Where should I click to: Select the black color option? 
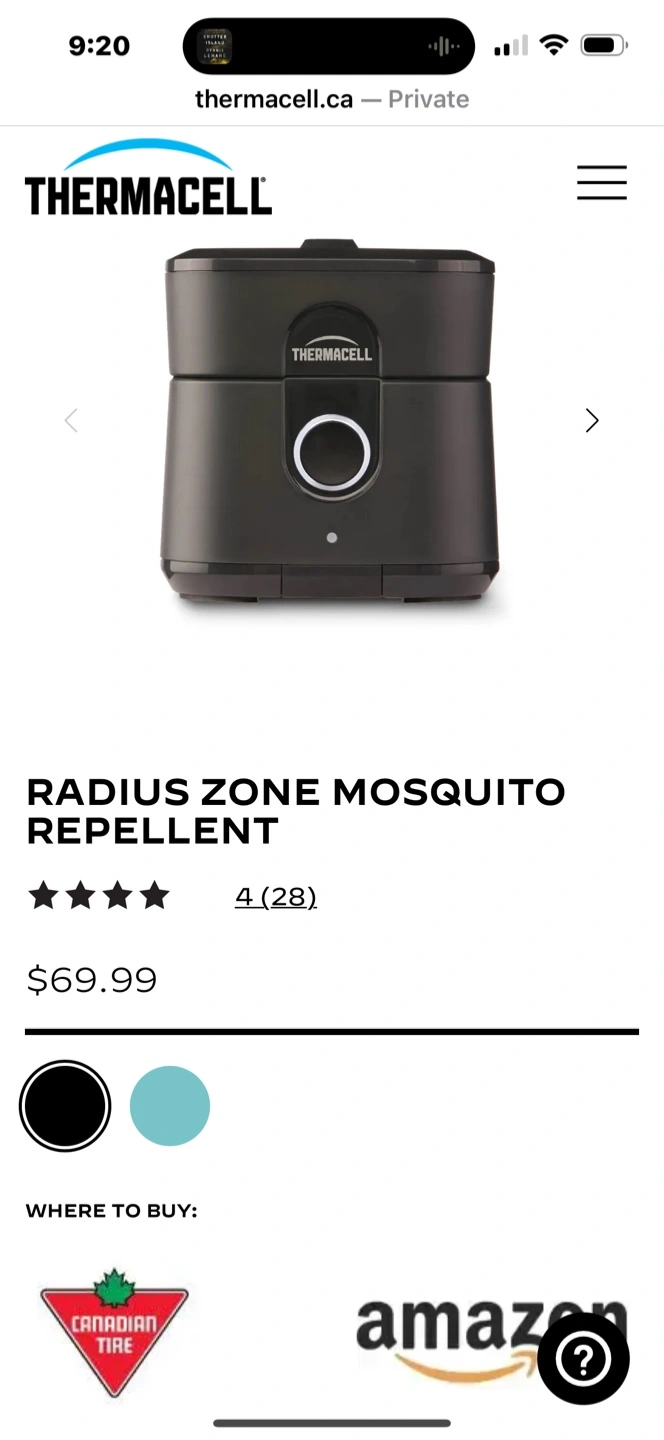click(65, 1106)
